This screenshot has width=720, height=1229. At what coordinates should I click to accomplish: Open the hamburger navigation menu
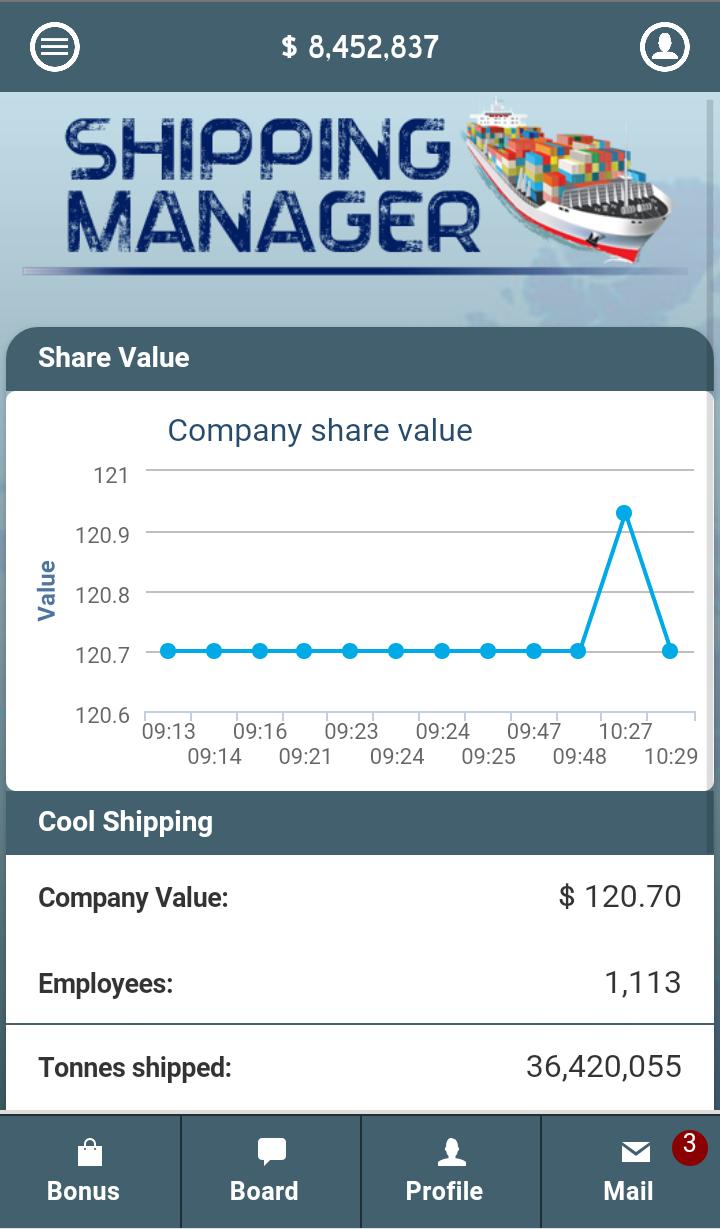55,46
